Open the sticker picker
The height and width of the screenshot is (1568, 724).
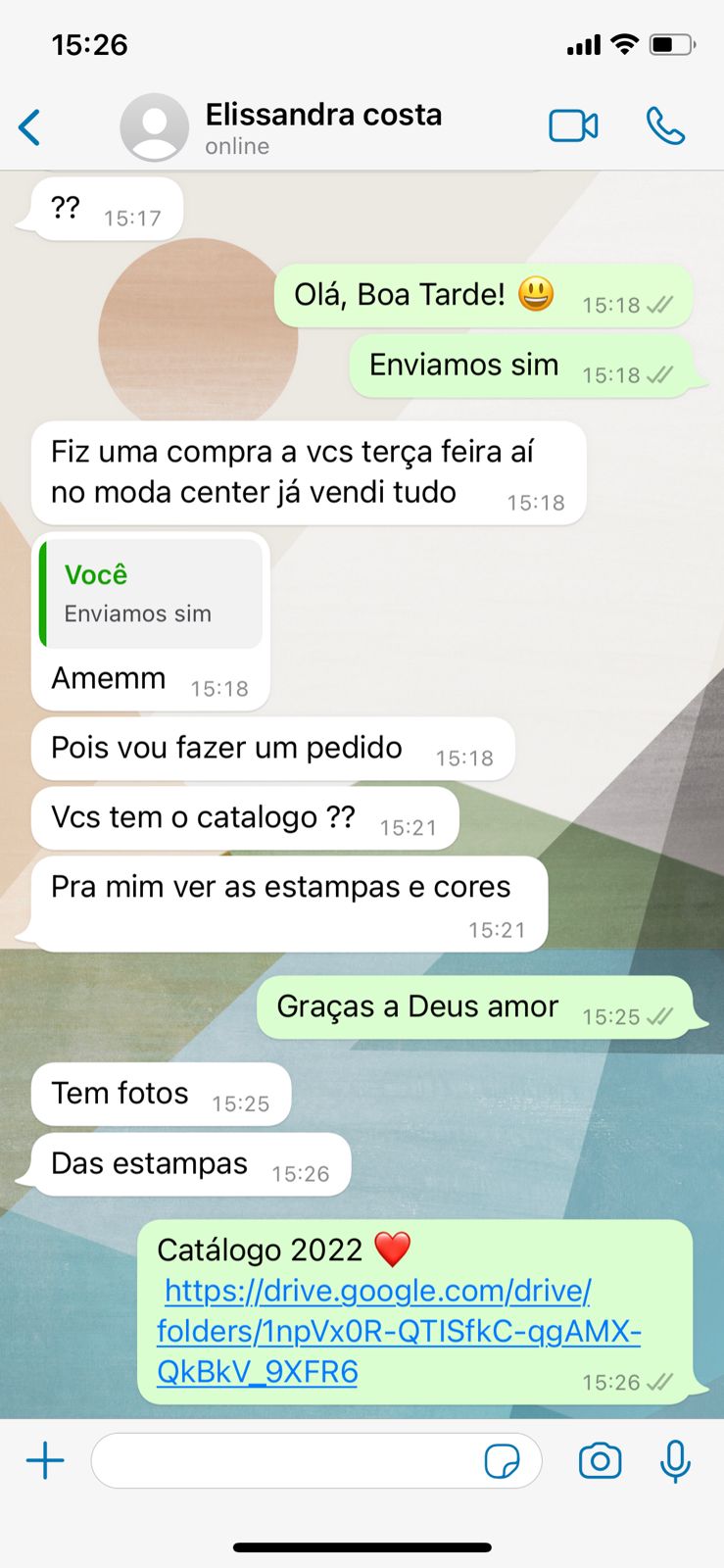[x=503, y=1461]
